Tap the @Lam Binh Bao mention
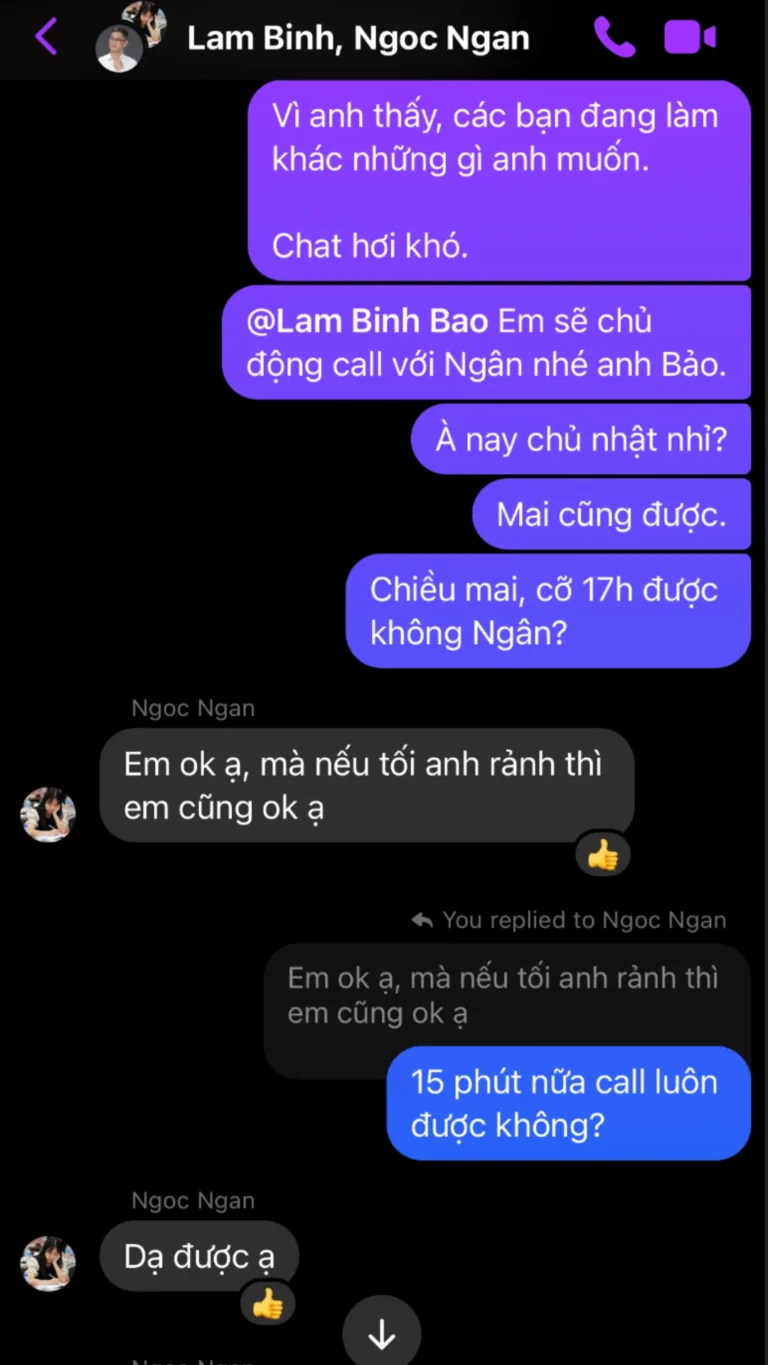 367,321
